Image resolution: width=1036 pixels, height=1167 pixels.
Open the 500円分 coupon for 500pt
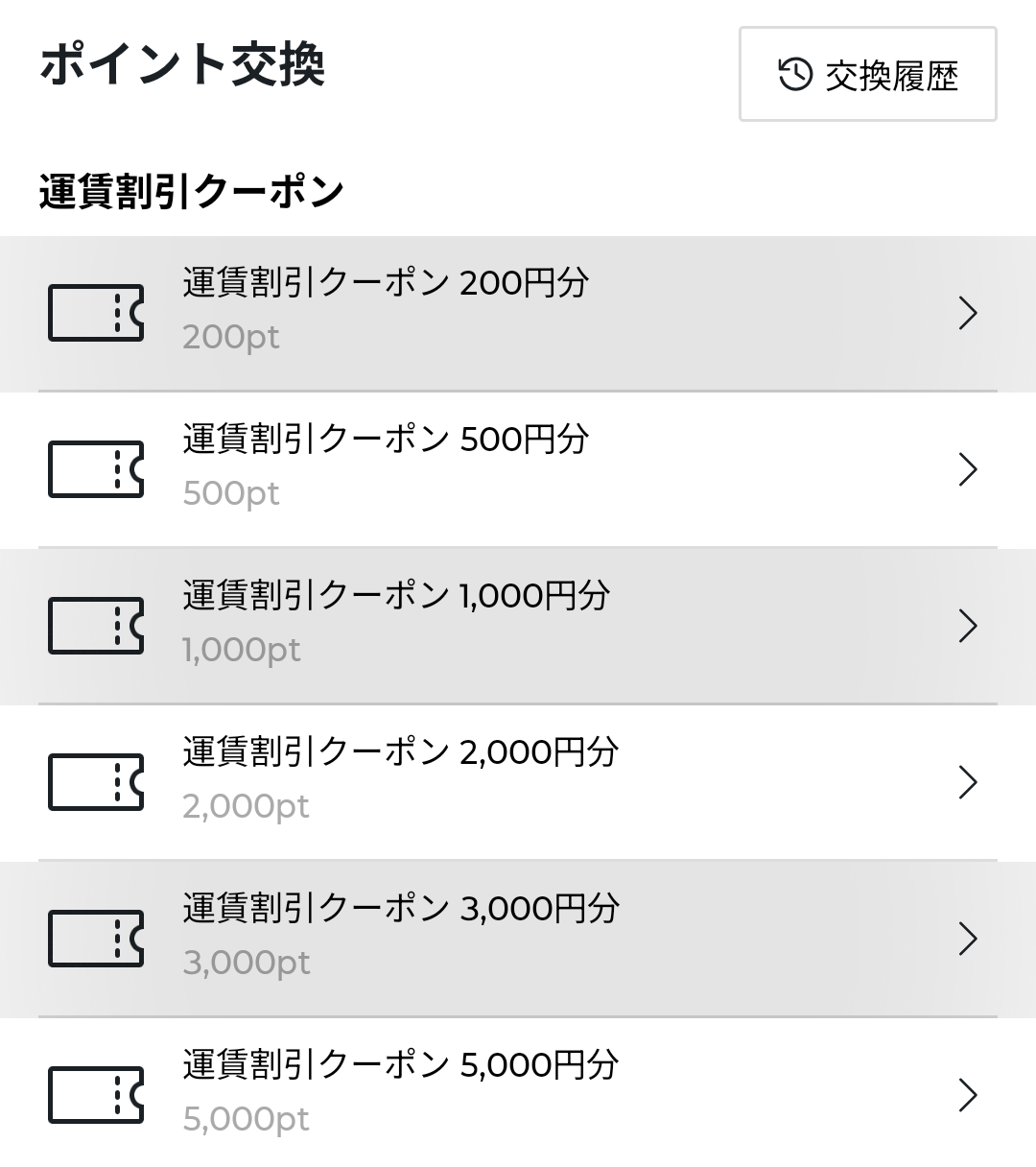pyautogui.click(x=518, y=469)
